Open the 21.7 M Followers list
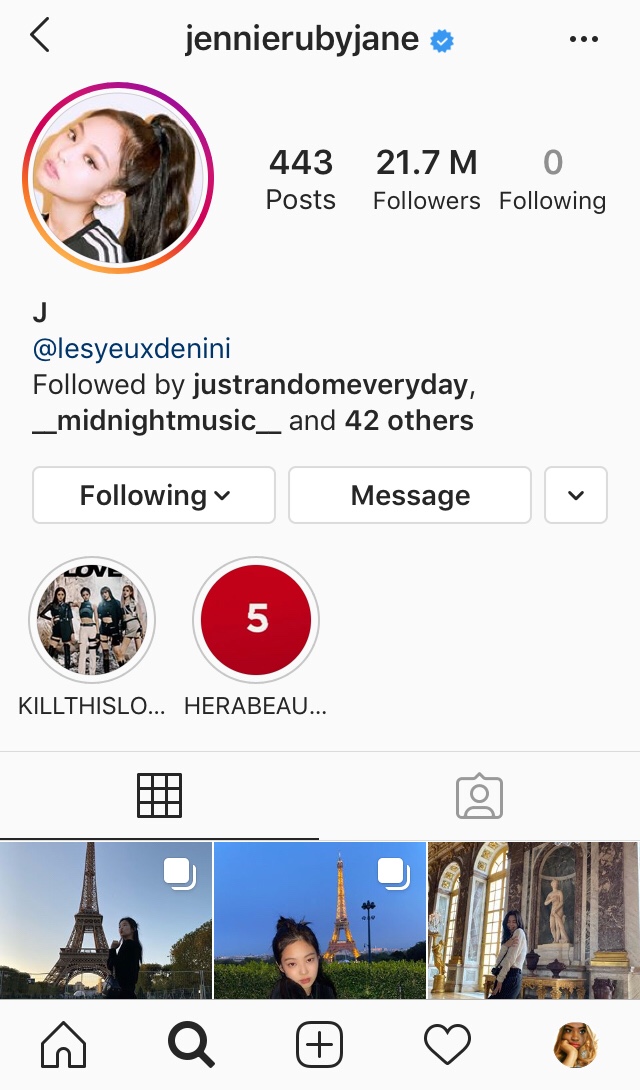The height and width of the screenshot is (1090, 640). pyautogui.click(x=426, y=179)
